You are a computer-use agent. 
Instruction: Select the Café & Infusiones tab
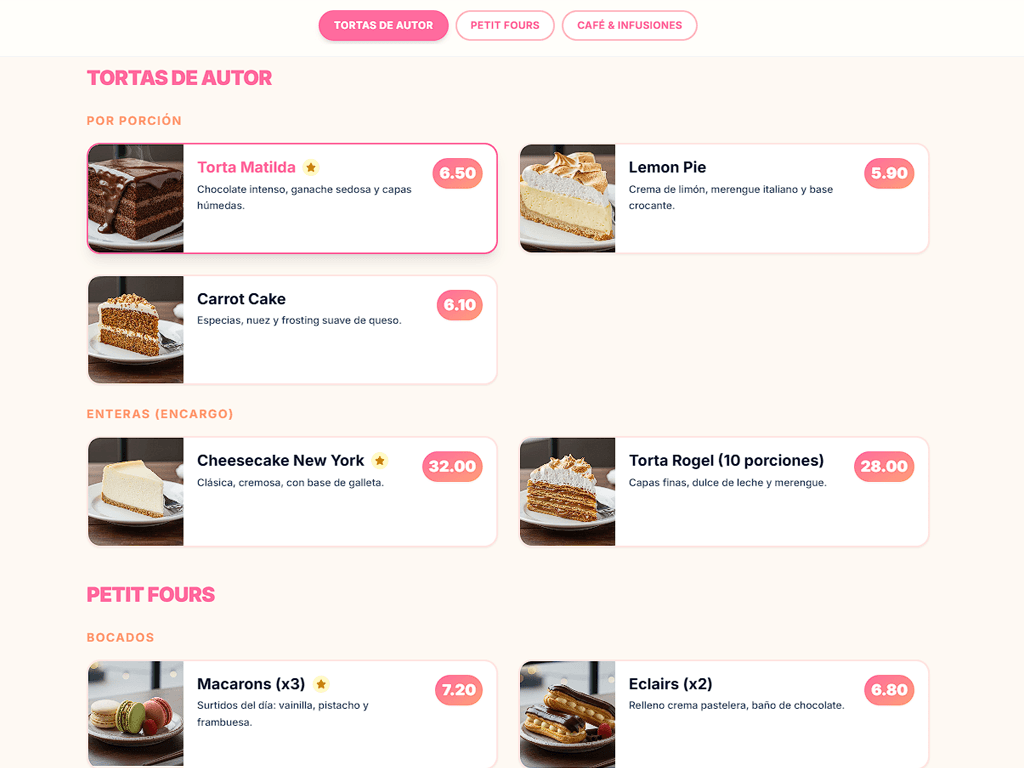(629, 25)
